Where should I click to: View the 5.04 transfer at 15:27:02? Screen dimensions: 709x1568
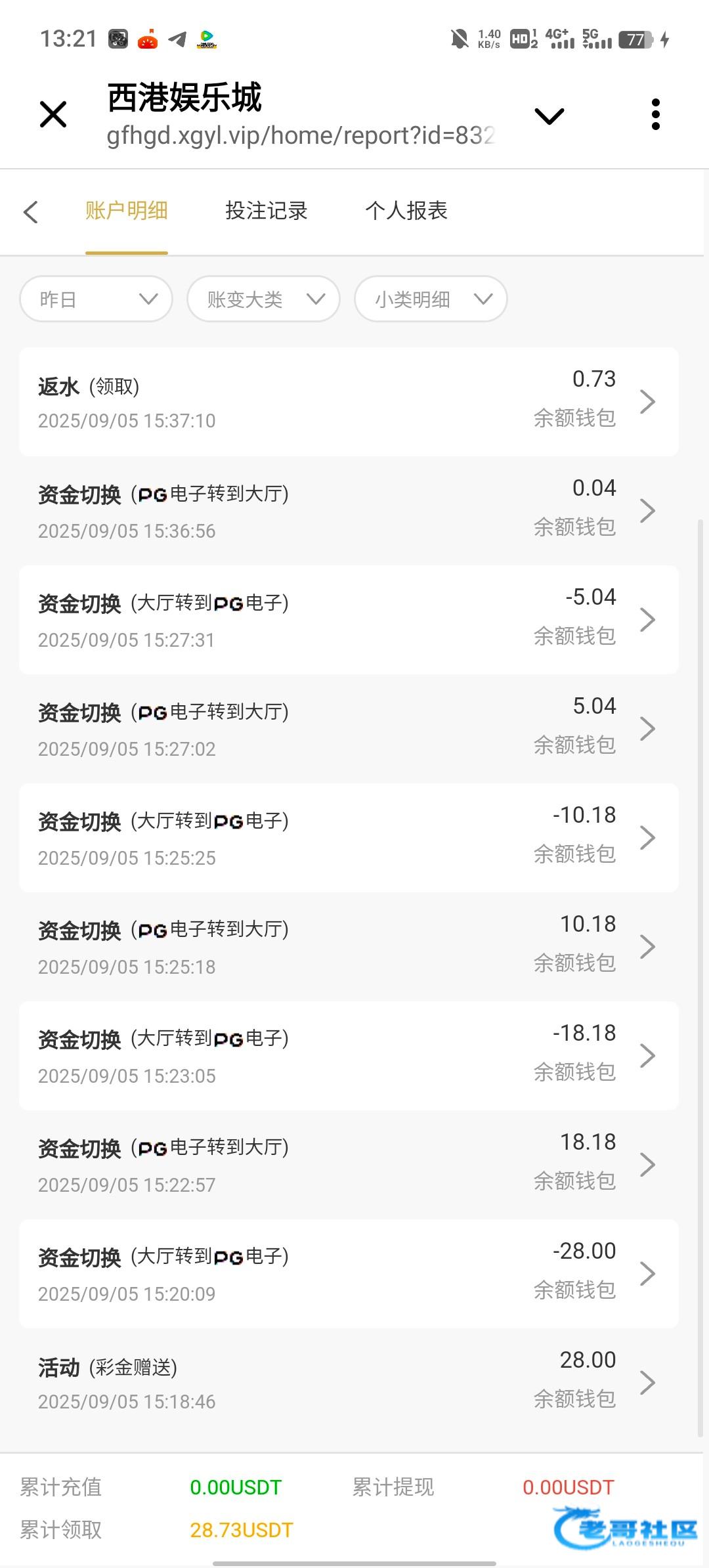pyautogui.click(x=349, y=729)
